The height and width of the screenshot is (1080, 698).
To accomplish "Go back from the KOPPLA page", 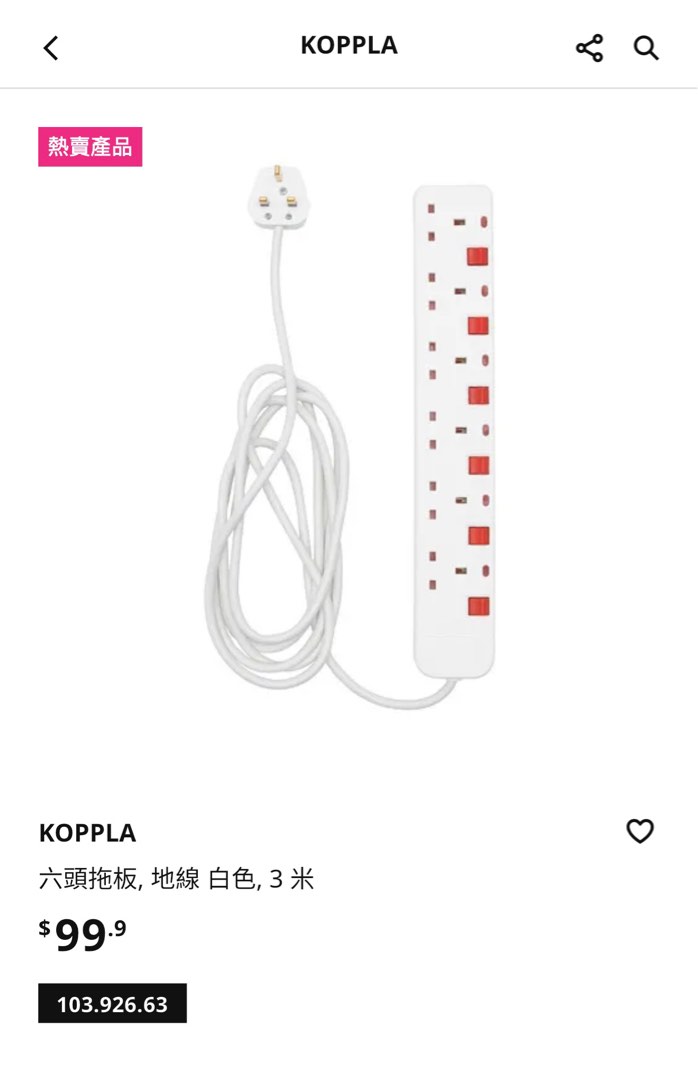I will [x=51, y=47].
